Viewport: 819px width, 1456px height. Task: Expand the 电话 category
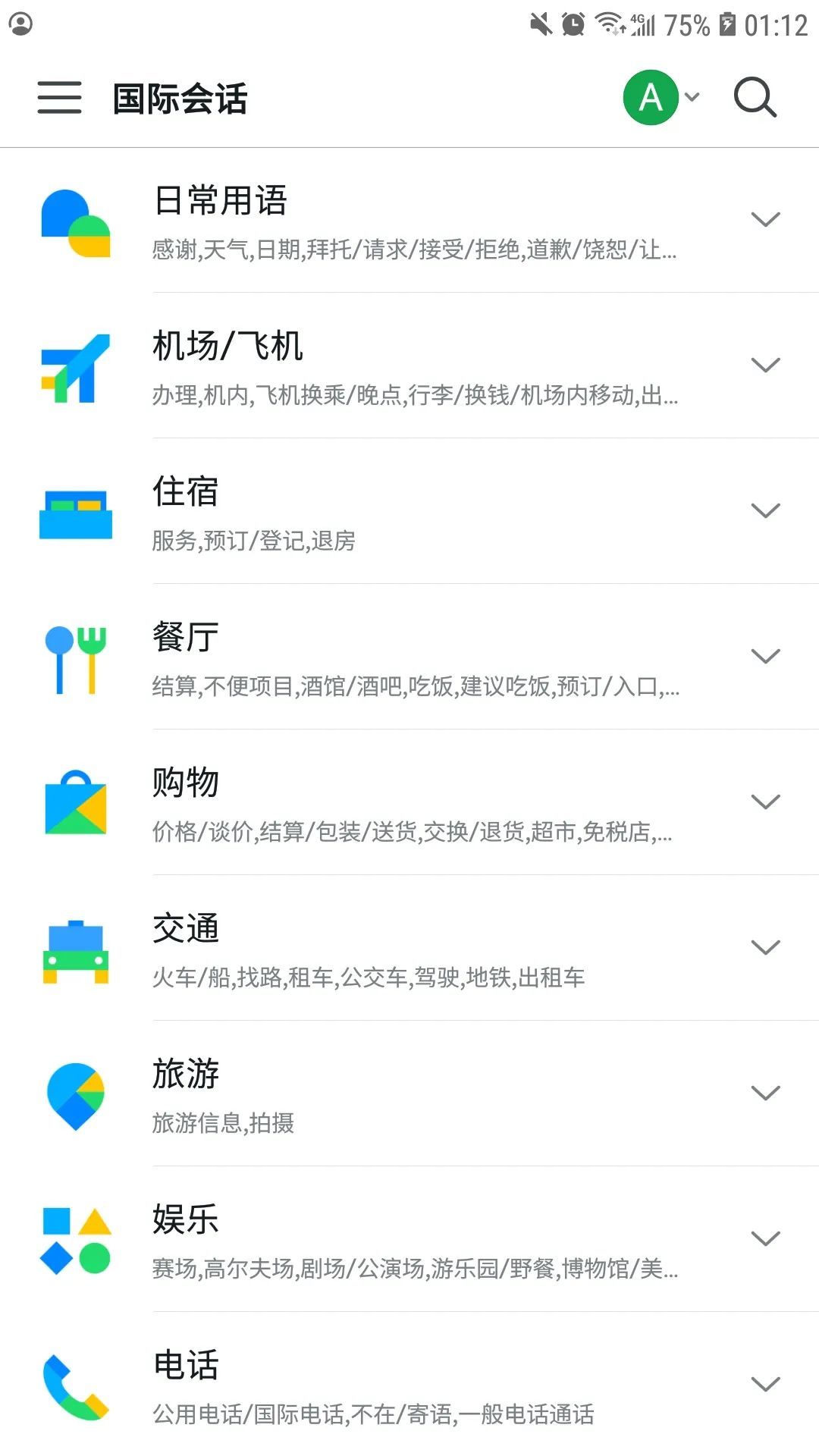click(x=765, y=1384)
